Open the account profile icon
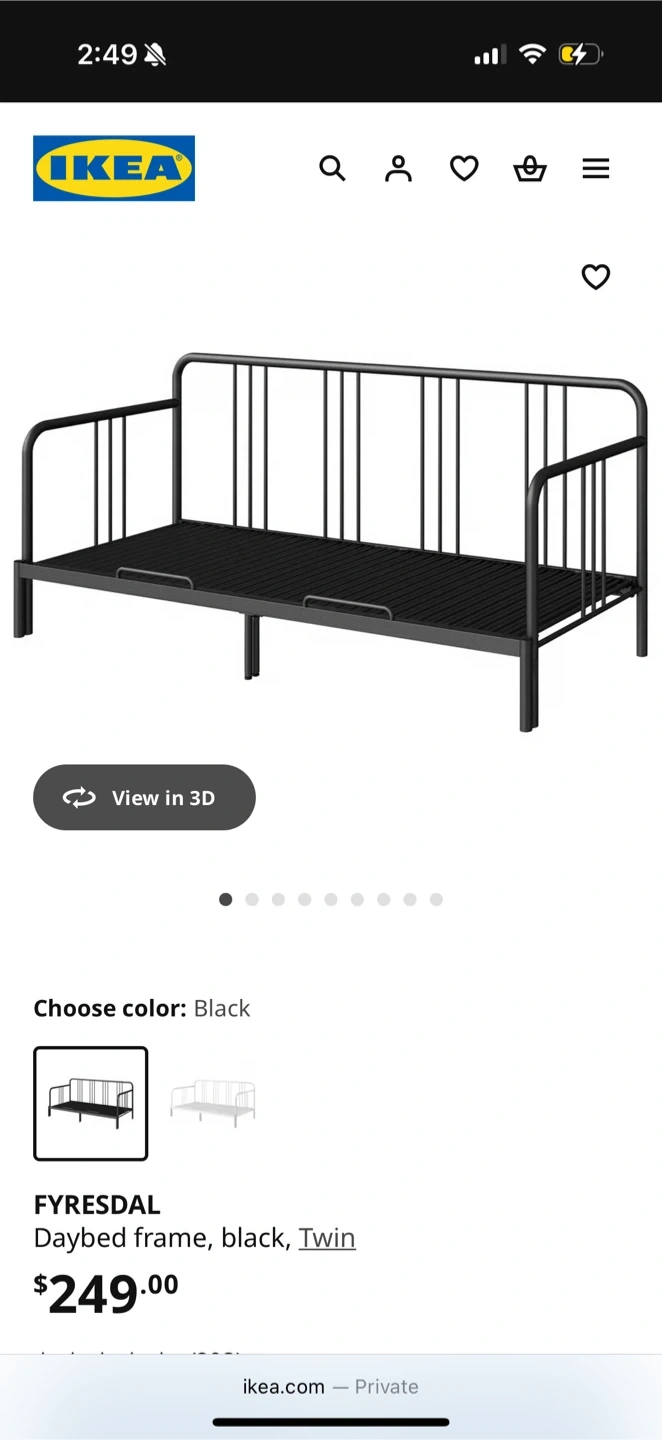This screenshot has height=1440, width=662. point(398,169)
